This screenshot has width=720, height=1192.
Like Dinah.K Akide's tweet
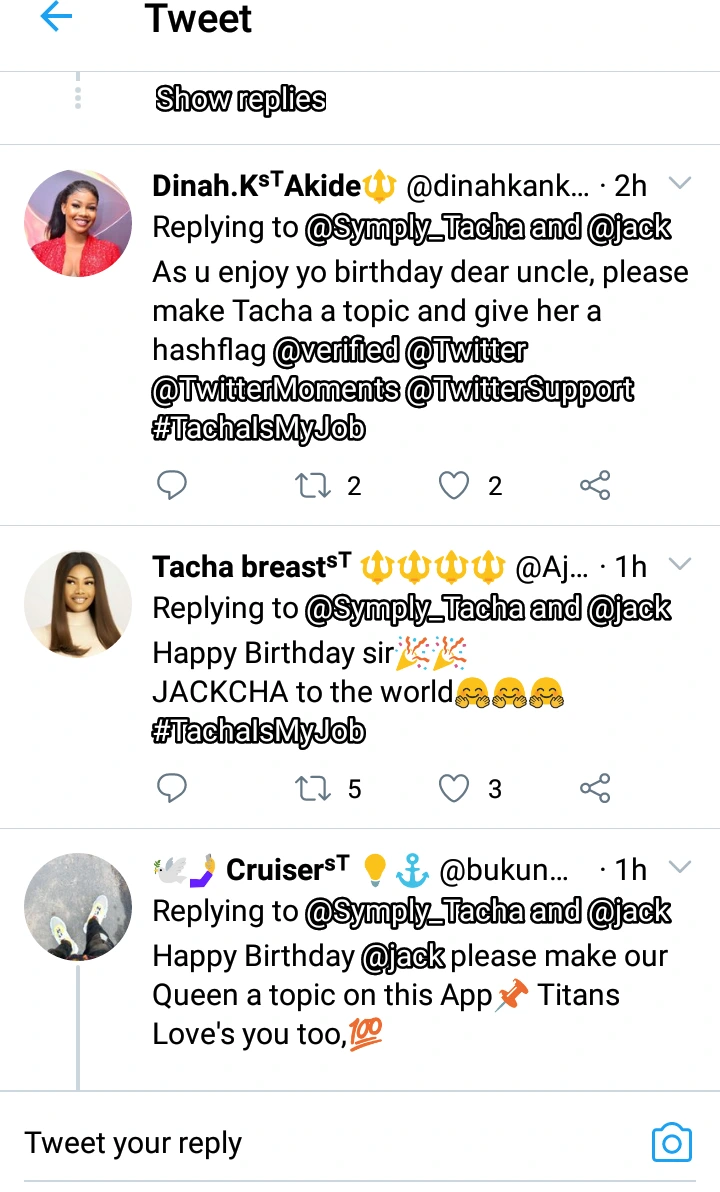click(455, 486)
